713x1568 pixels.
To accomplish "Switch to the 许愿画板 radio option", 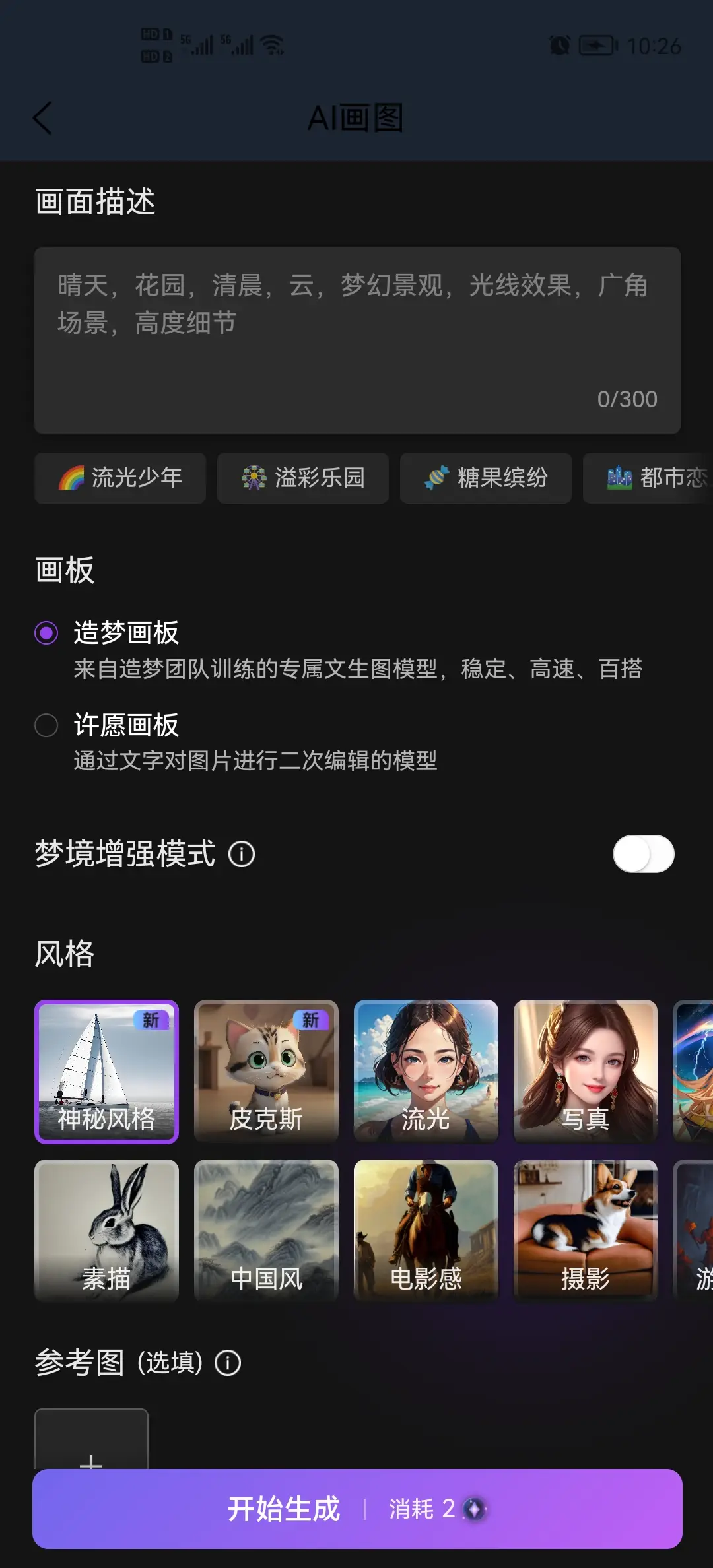I will [46, 725].
